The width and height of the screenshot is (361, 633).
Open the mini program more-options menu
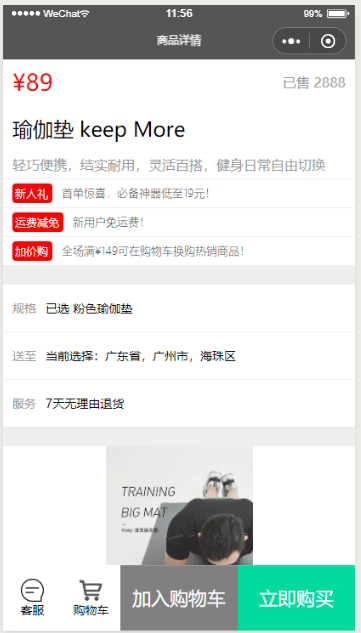pyautogui.click(x=291, y=41)
